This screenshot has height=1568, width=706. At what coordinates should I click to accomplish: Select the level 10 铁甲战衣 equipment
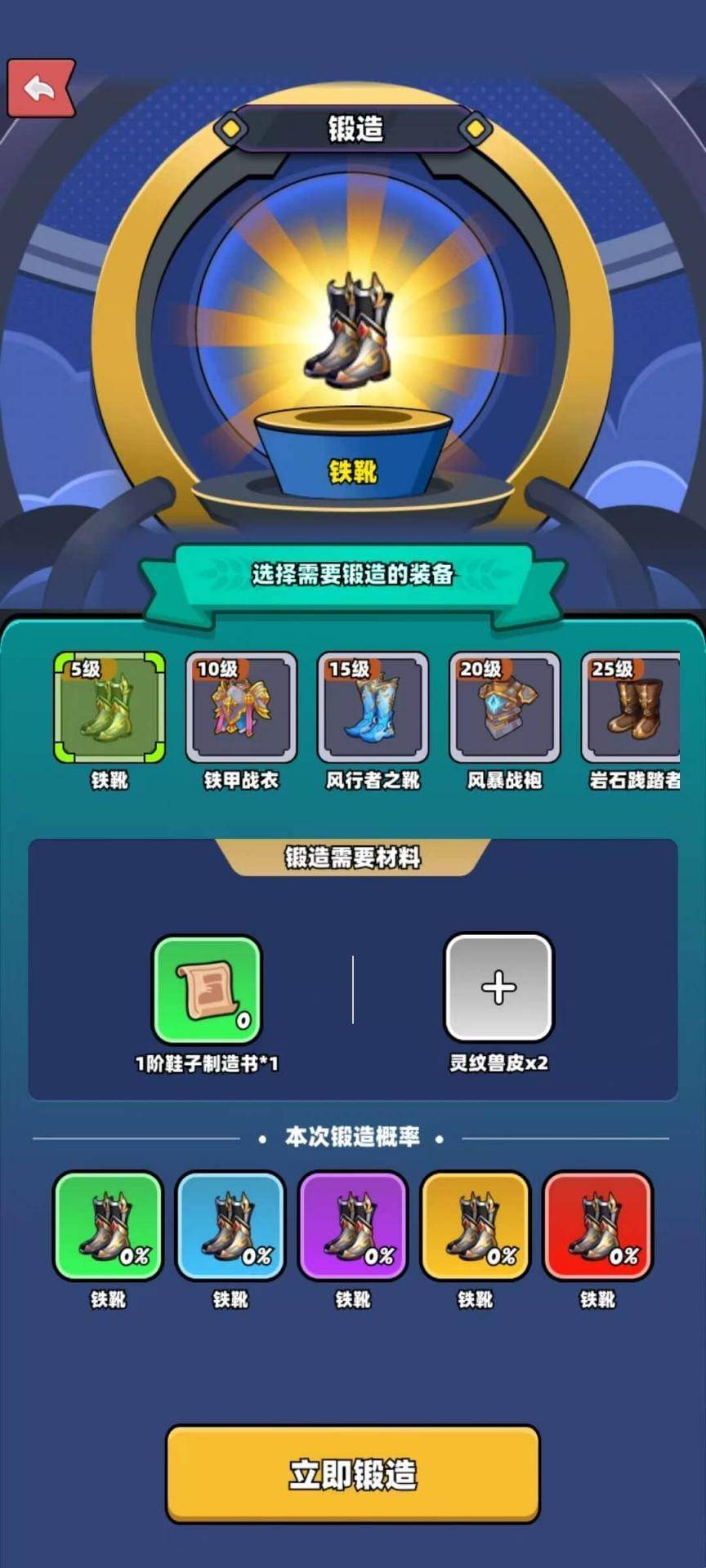pos(241,707)
